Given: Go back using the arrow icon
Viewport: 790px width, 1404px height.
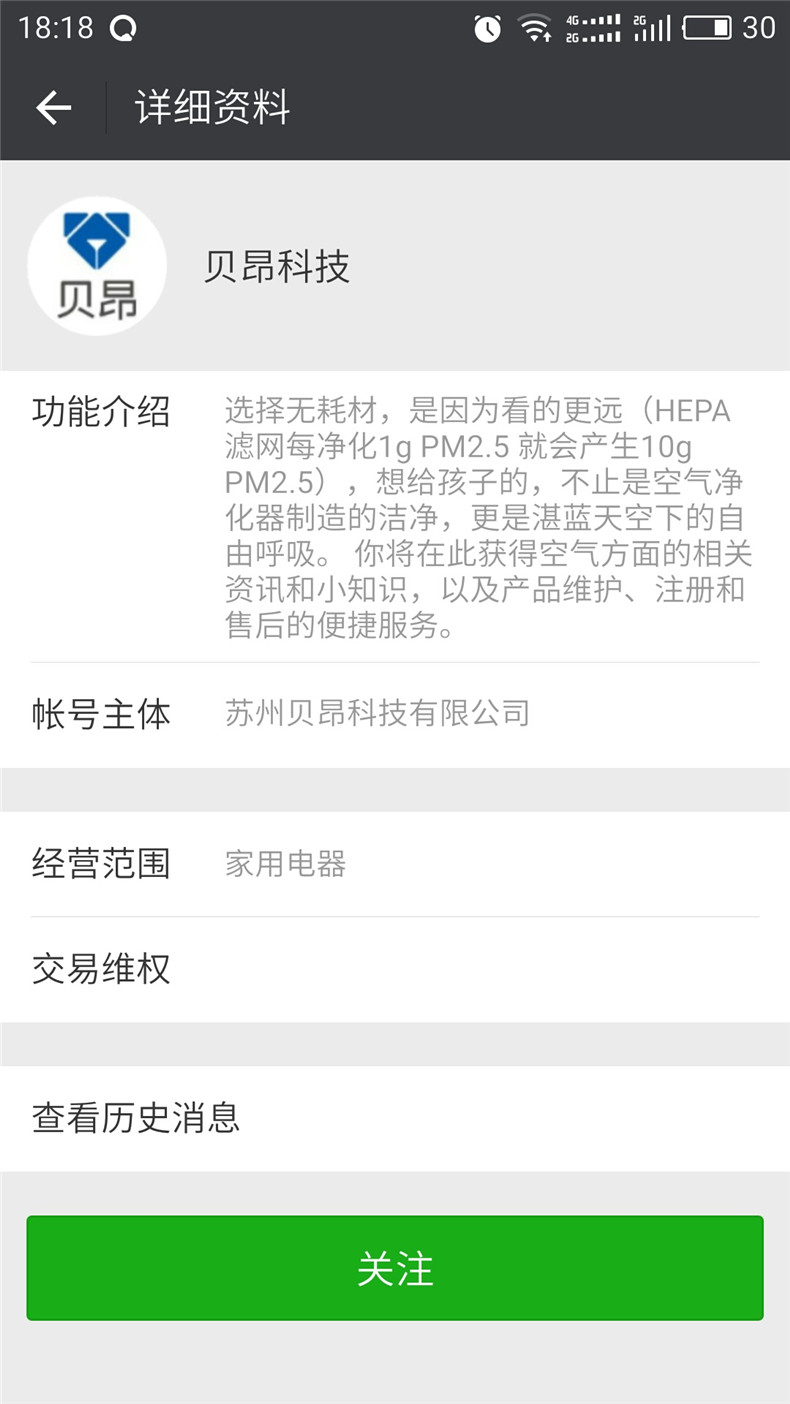Looking at the screenshot, I should point(54,108).
